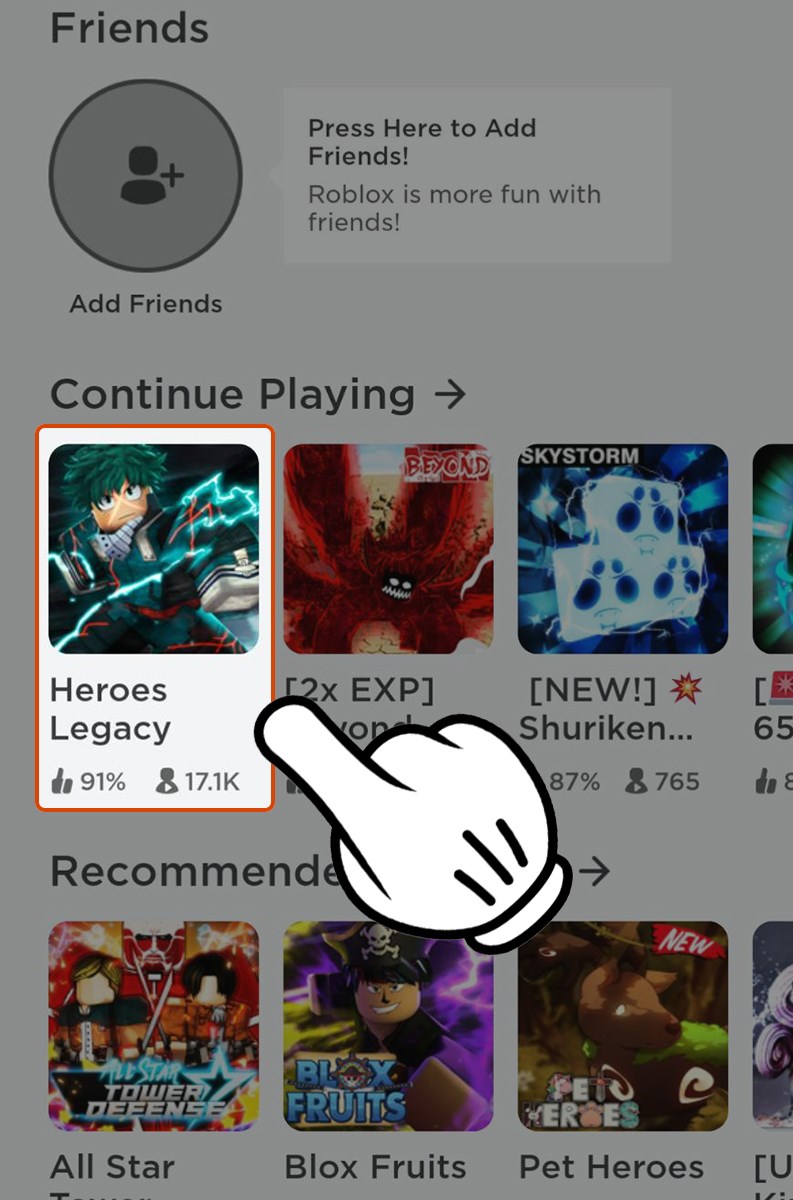This screenshot has width=793, height=1200.
Task: Select the [NEW!] Shuriken game card
Action: [x=622, y=549]
